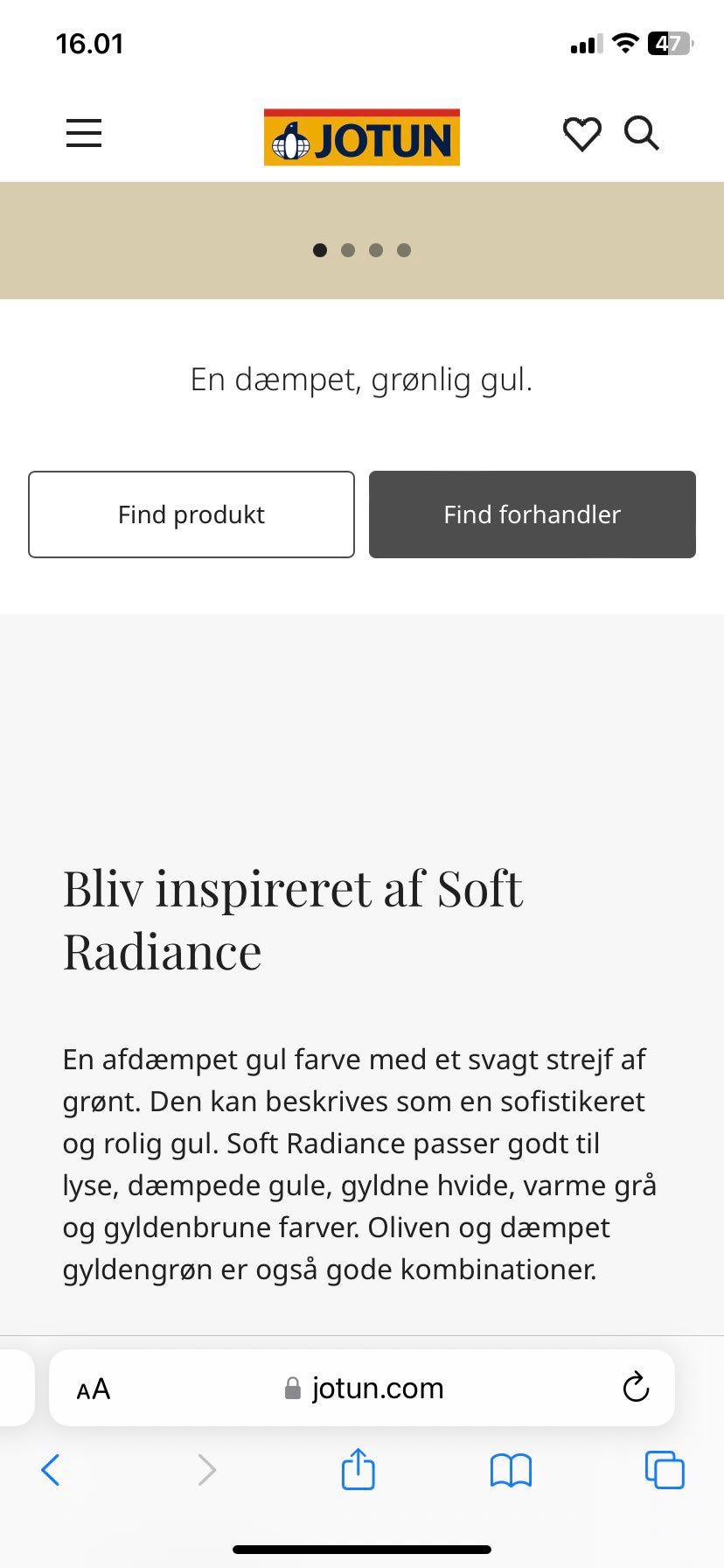Open the hamburger navigation menu
The height and width of the screenshot is (1568, 724).
coord(83,133)
